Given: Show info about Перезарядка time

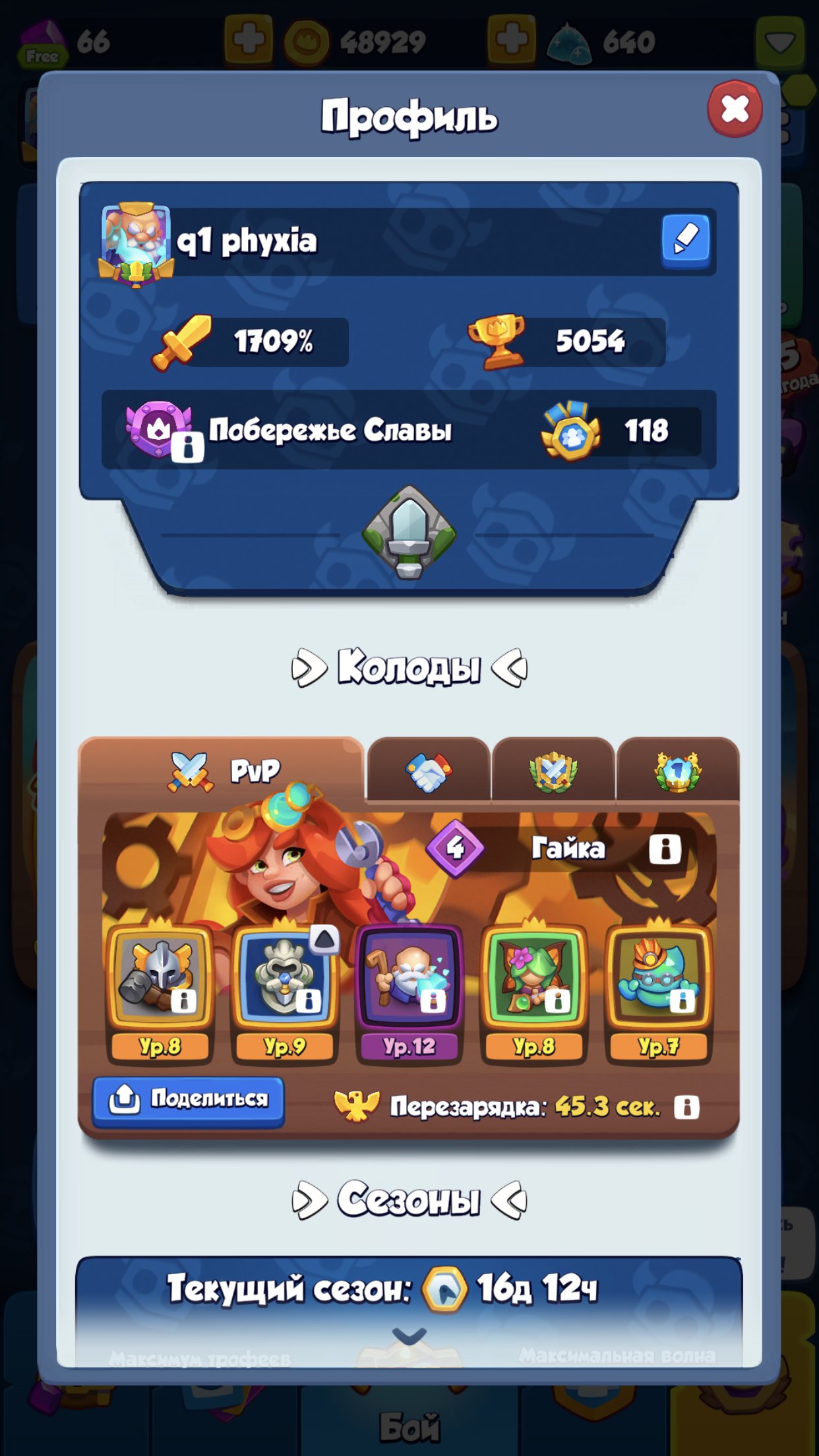Looking at the screenshot, I should click(x=686, y=1107).
